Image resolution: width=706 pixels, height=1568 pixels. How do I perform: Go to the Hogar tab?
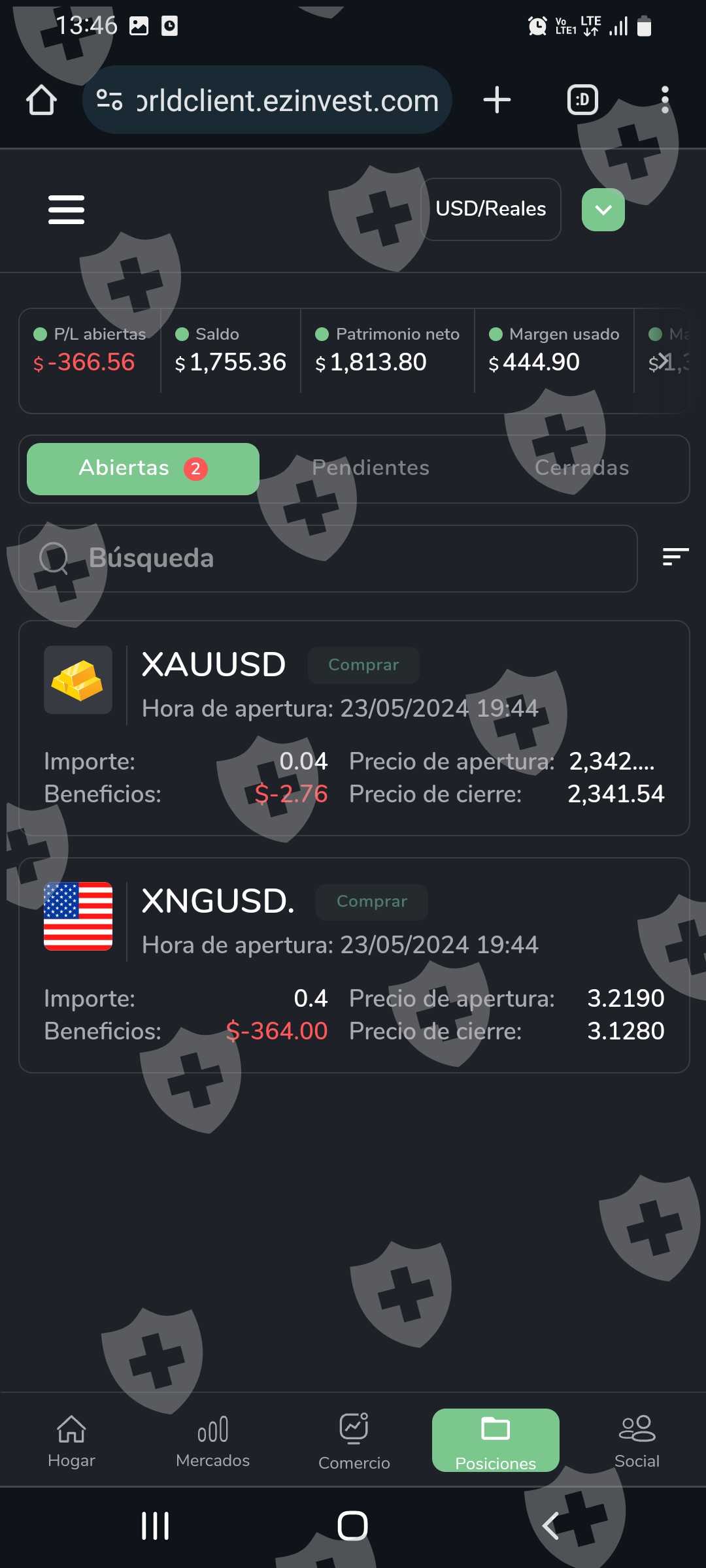tap(71, 1441)
